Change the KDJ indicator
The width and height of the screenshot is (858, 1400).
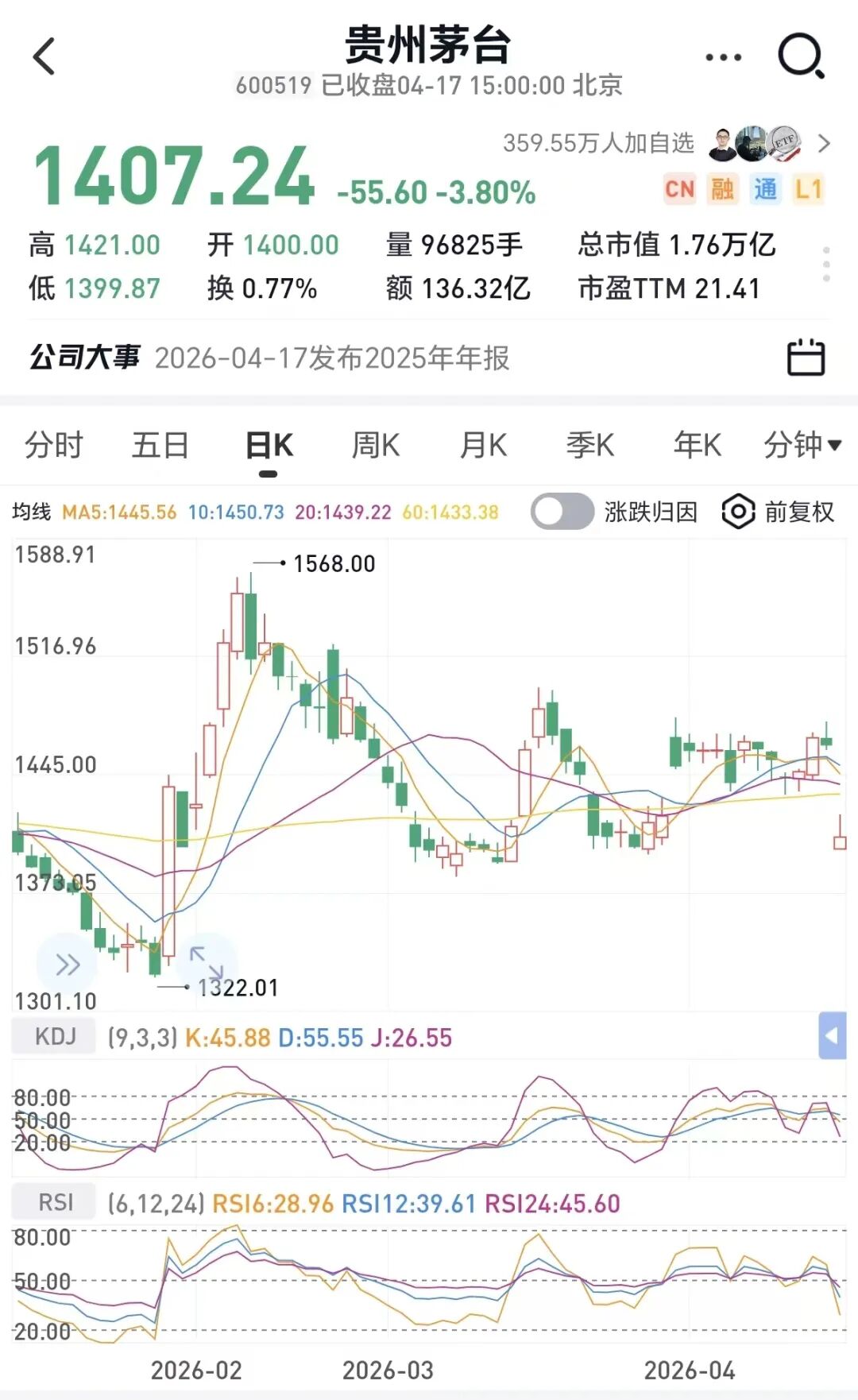[x=55, y=1036]
